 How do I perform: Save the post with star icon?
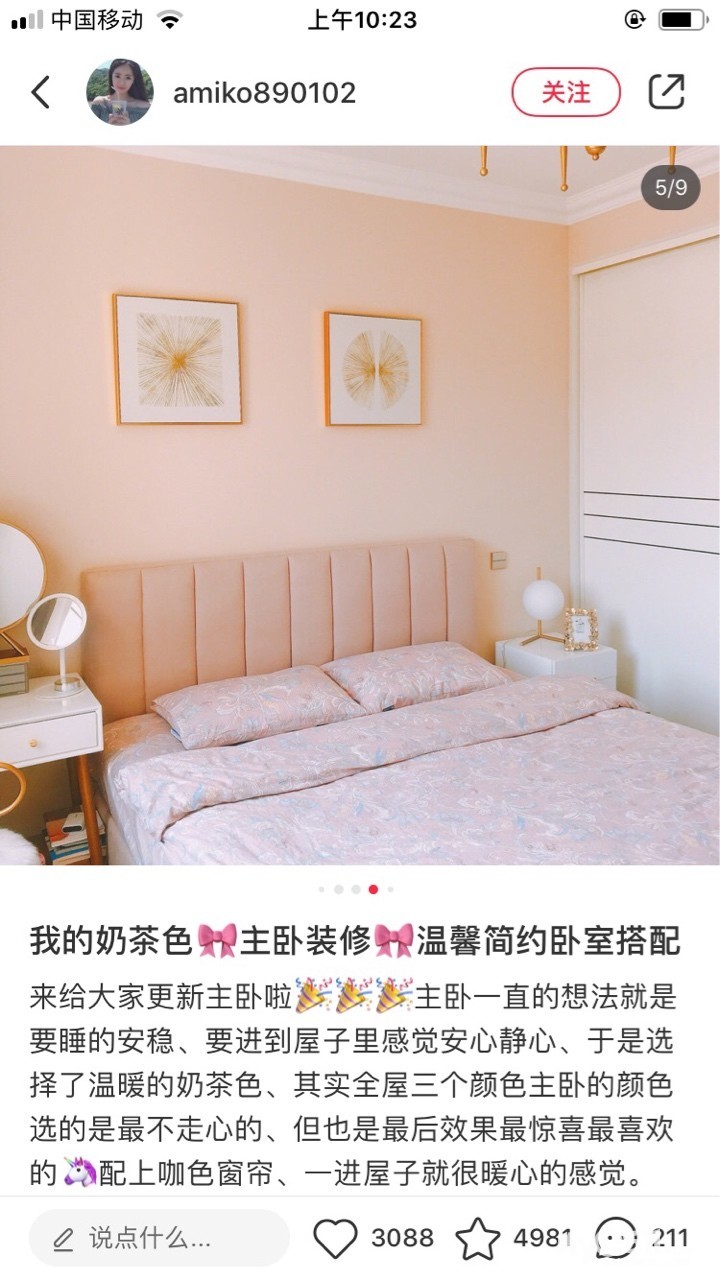point(478,1239)
